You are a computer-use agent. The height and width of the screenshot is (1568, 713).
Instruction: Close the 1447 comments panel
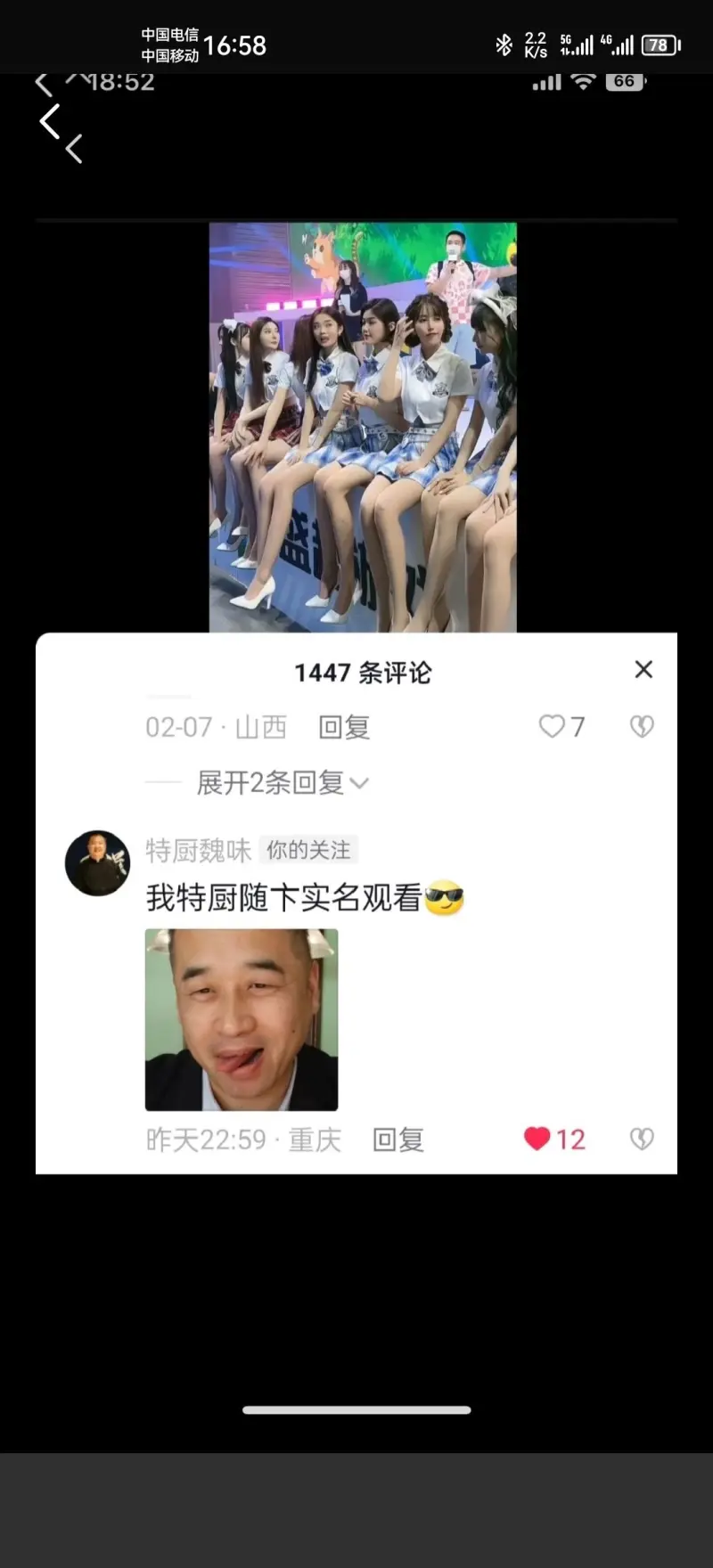tap(643, 670)
